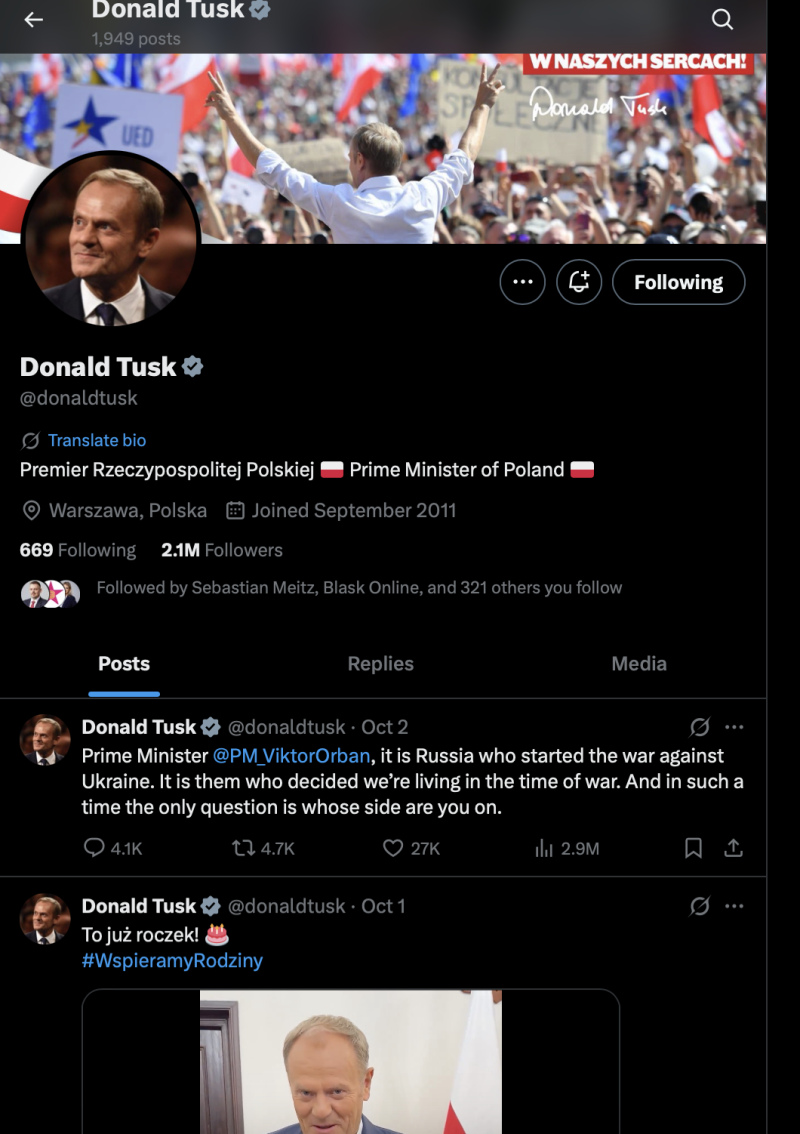The image size is (800, 1134).
Task: Go back using the top arrow
Action: click(34, 20)
